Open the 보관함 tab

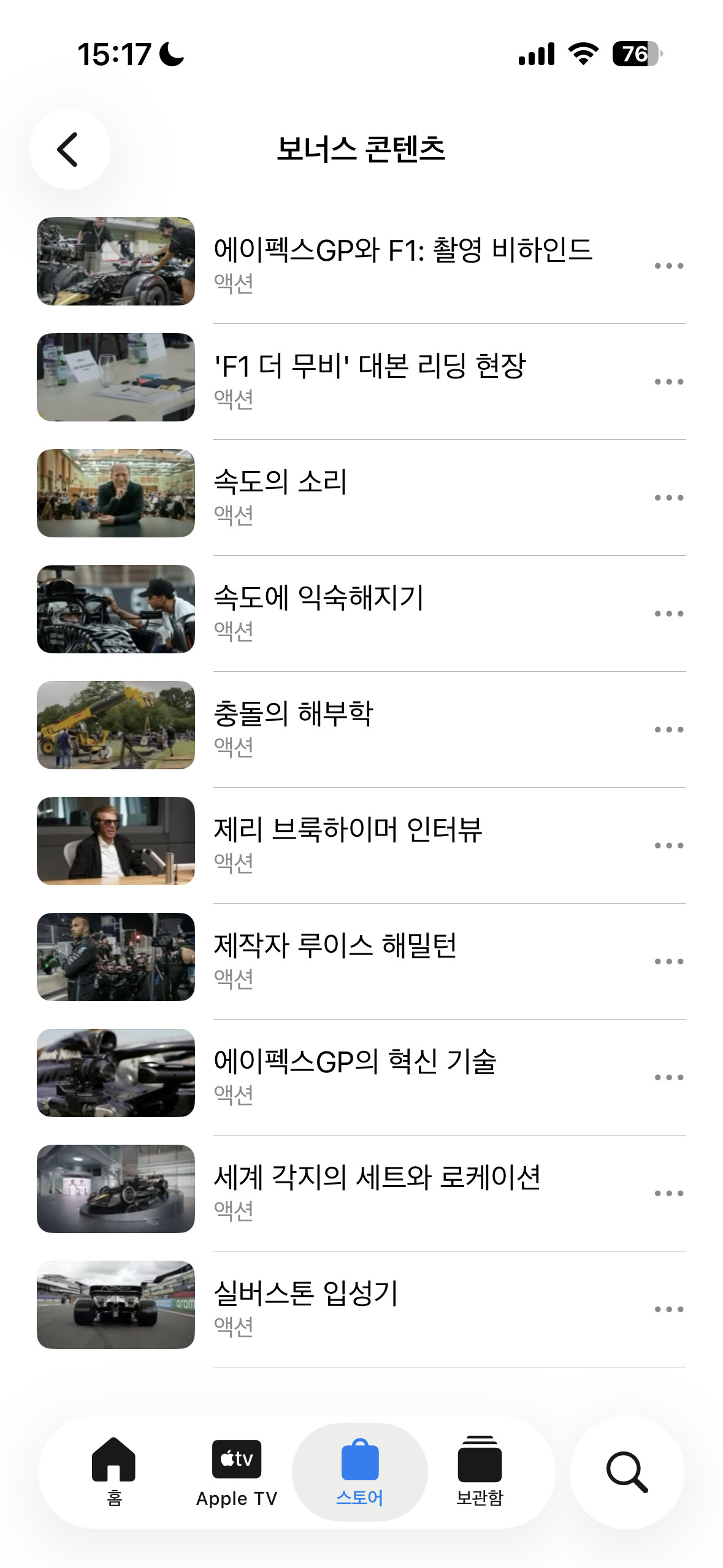coord(480,1471)
